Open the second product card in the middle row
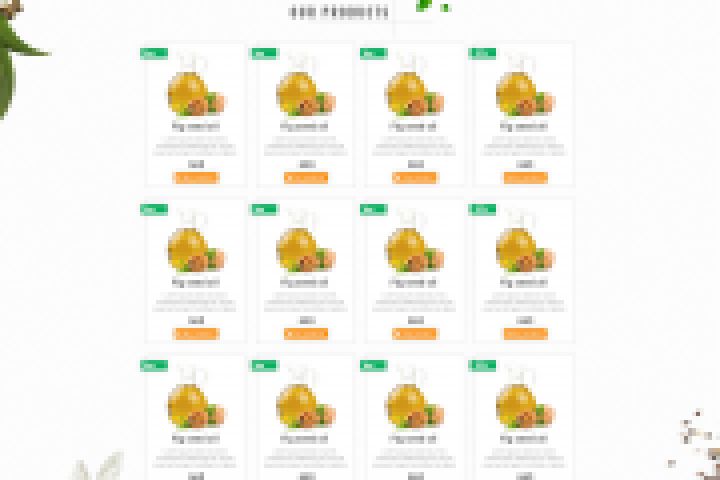720x480 pixels. click(306, 250)
